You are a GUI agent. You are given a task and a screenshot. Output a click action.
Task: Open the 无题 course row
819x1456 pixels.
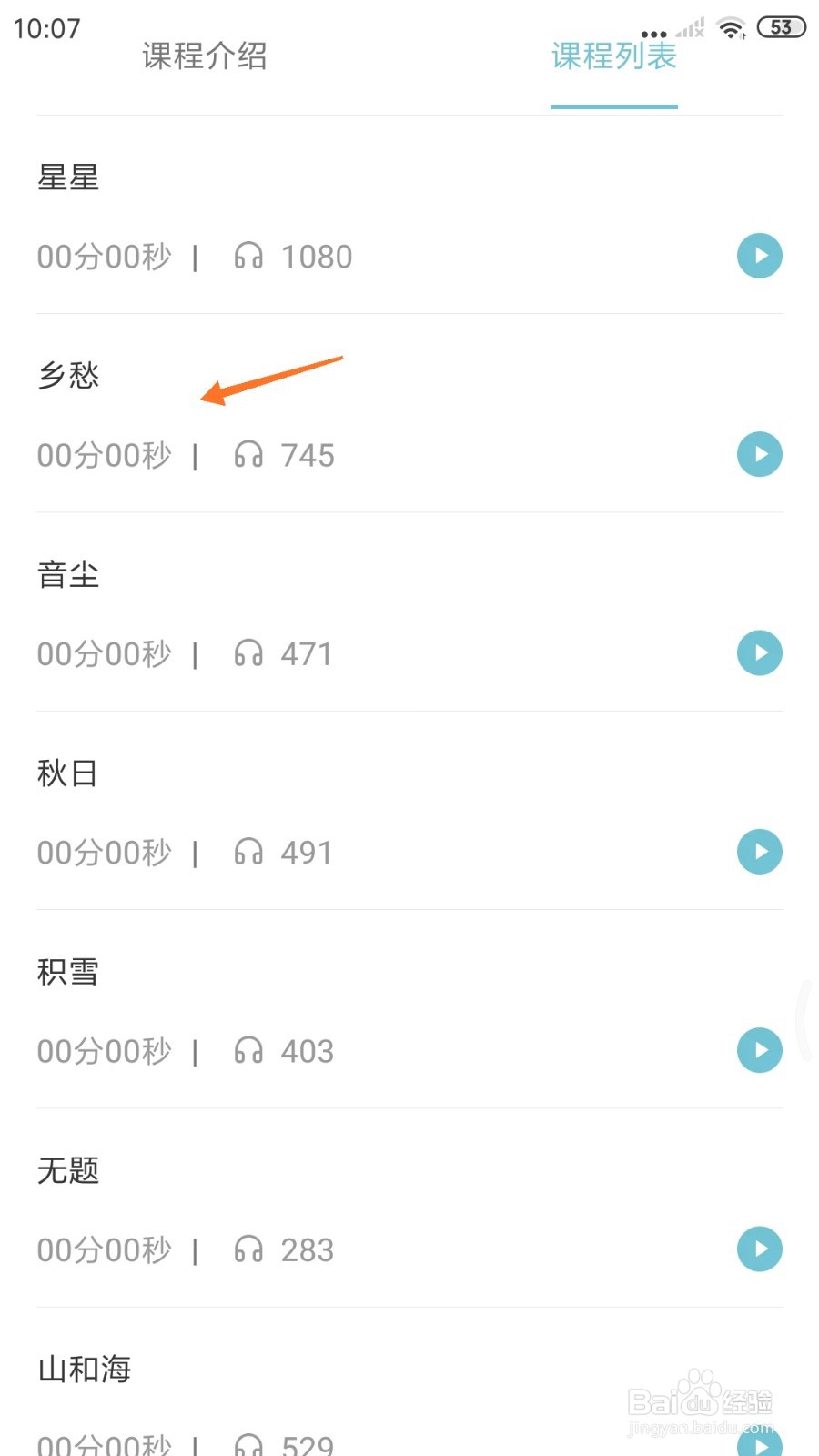409,1208
